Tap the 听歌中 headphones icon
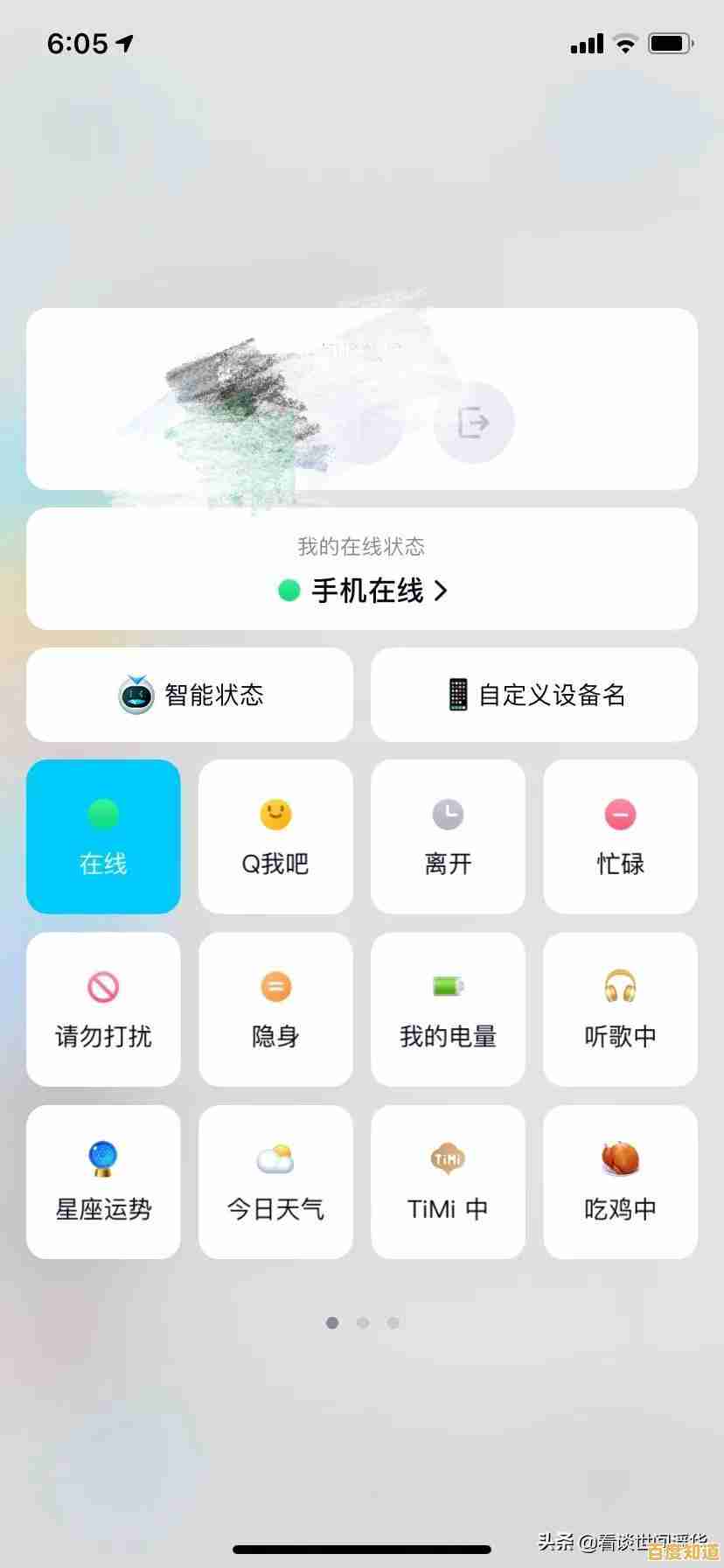Screen dimensions: 724x1568 coord(620,984)
